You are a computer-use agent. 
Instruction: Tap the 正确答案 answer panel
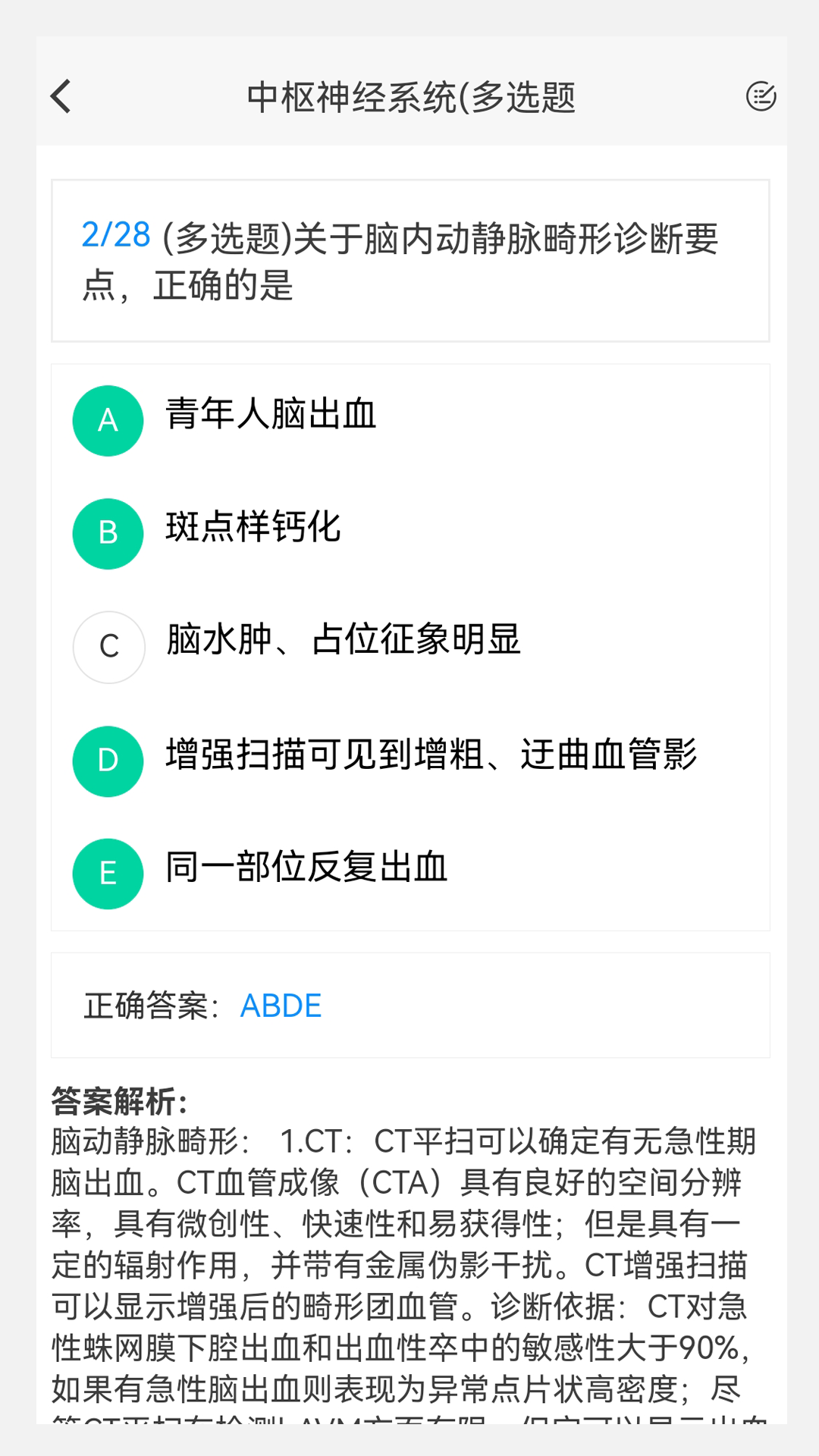[409, 1006]
